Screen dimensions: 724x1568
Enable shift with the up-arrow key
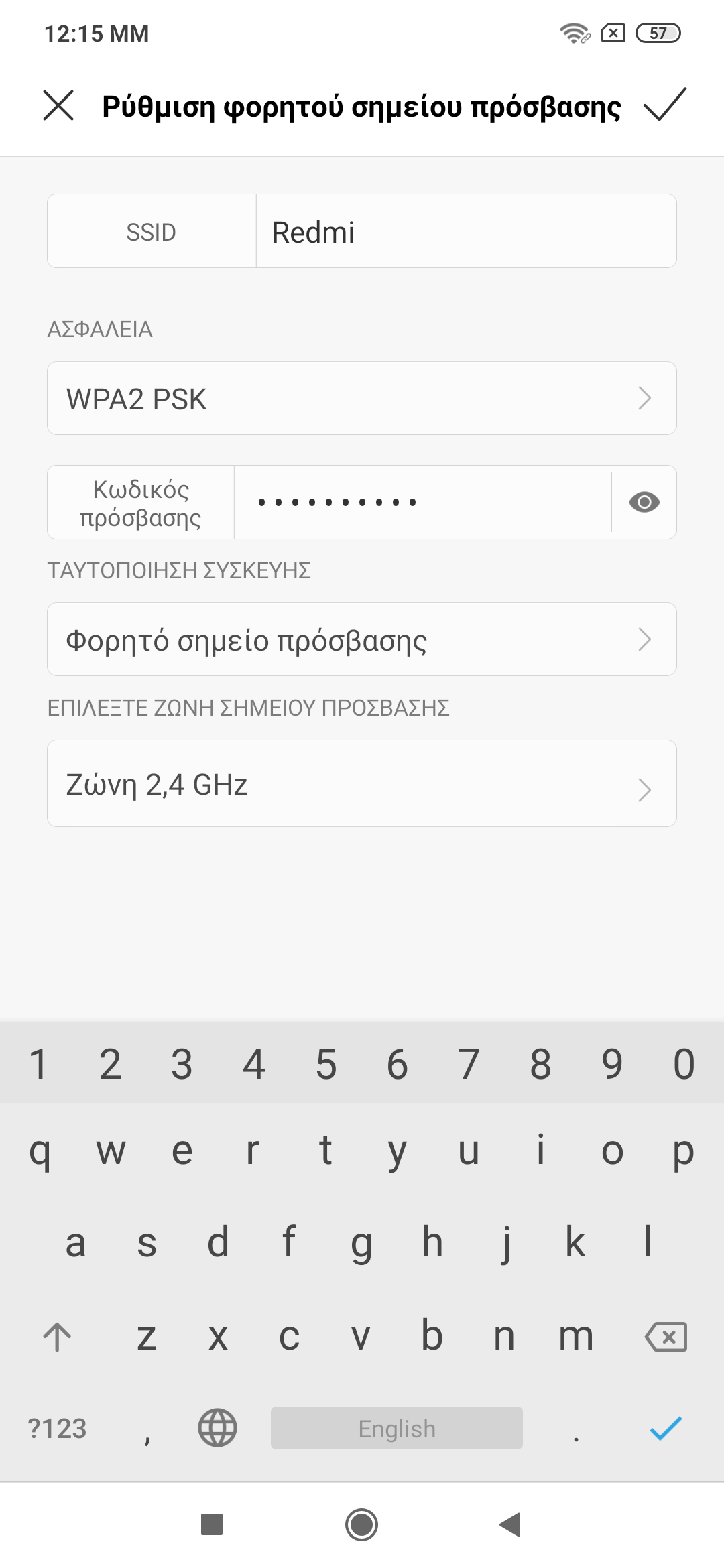pos(57,1337)
